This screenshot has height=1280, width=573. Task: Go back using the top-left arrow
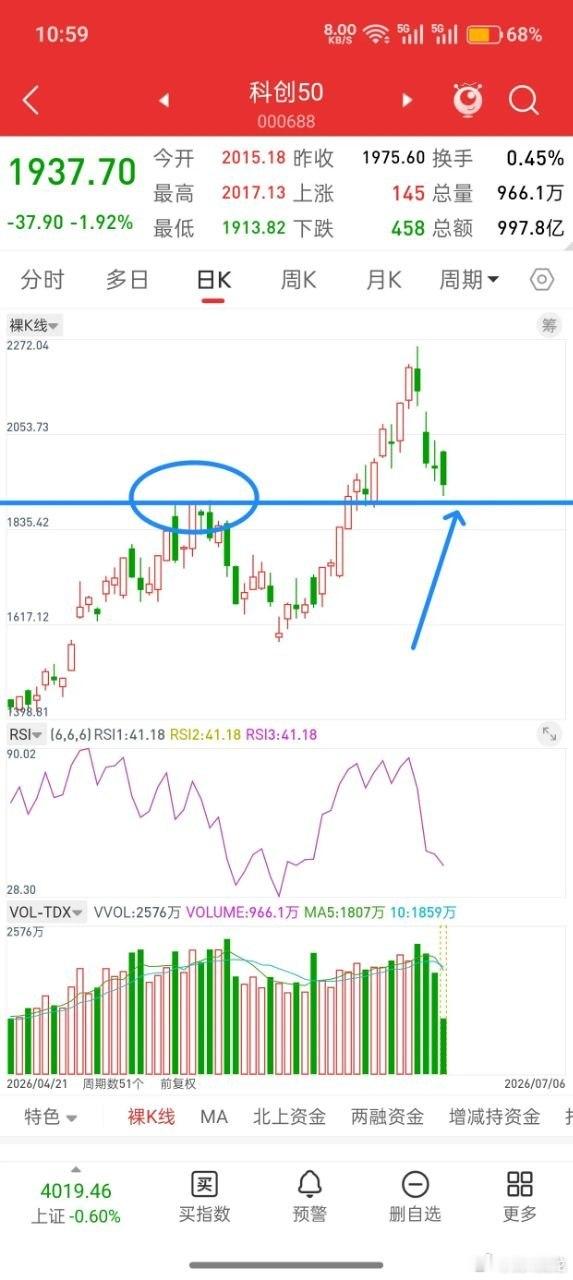coord(31,100)
